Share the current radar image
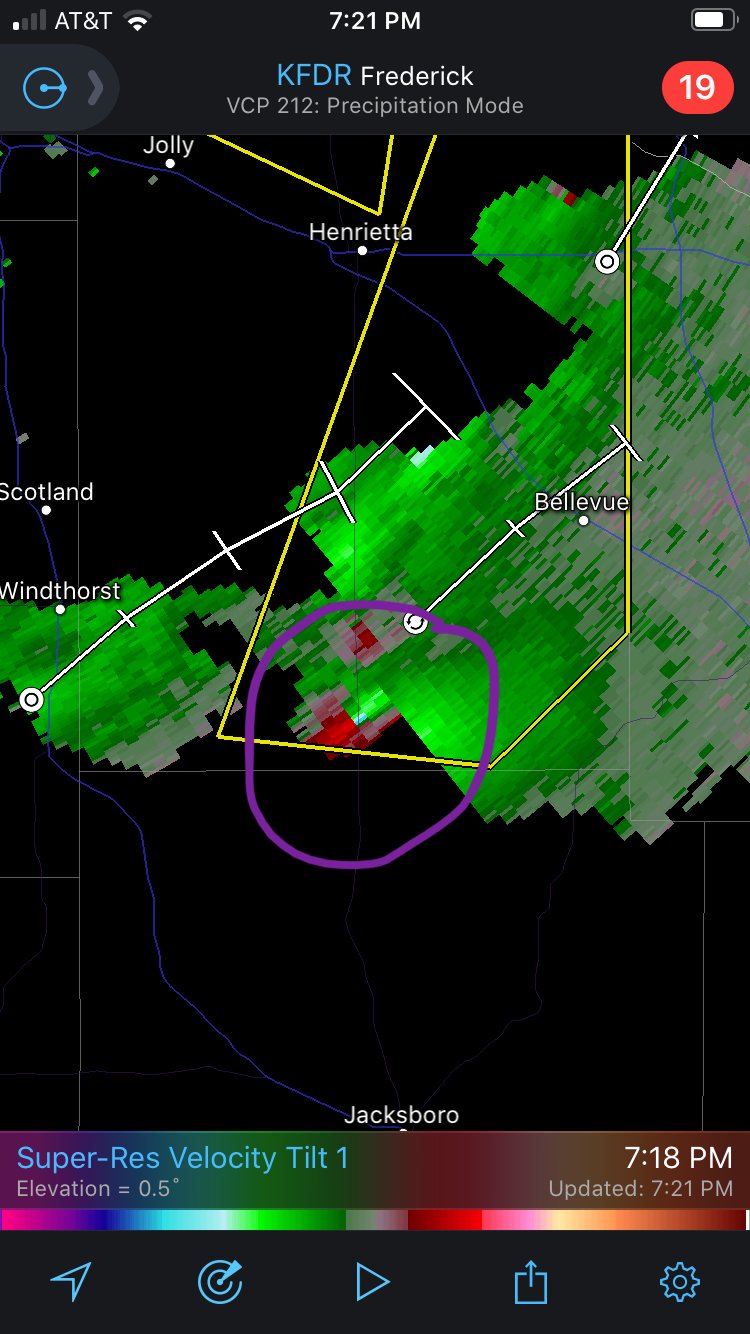 pos(531,1281)
